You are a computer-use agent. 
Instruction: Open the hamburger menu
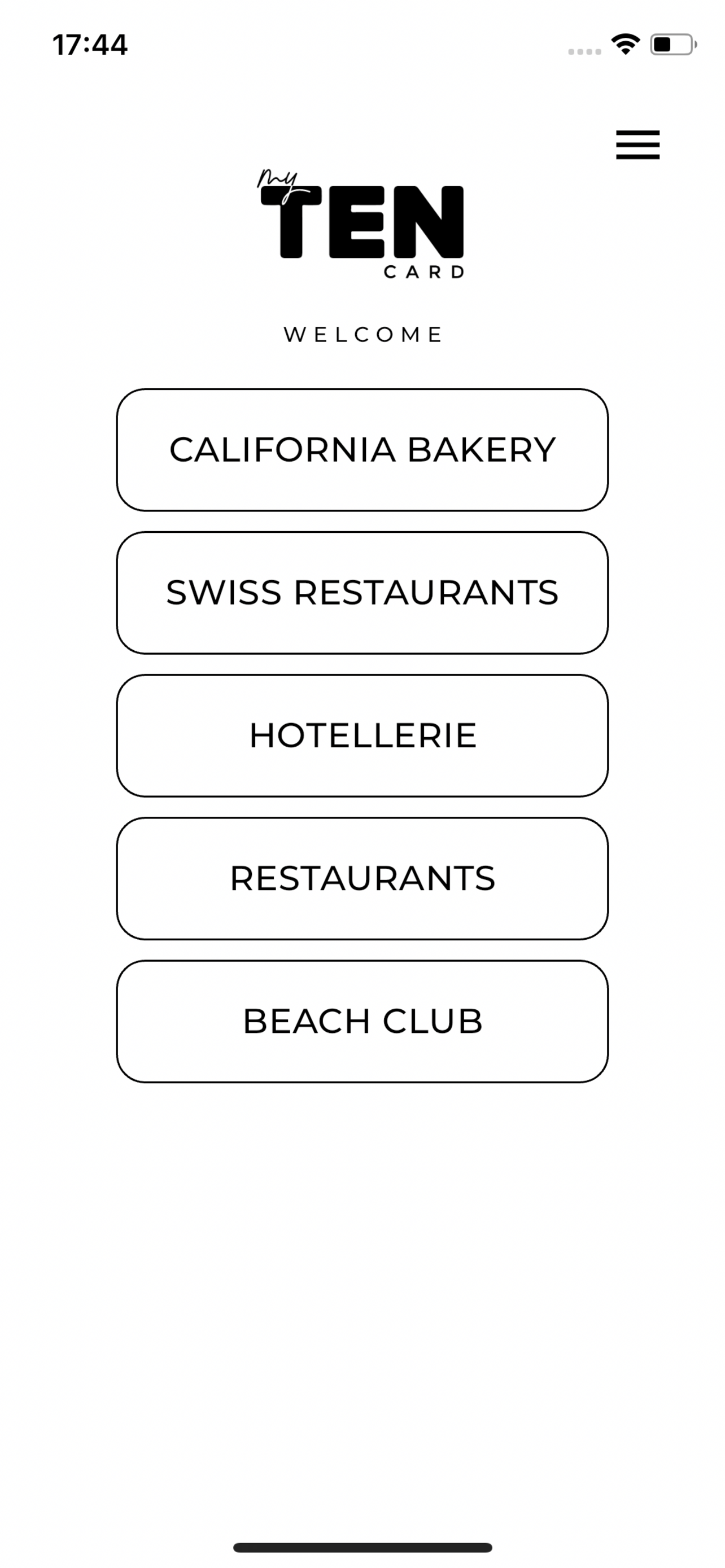pyautogui.click(x=637, y=145)
